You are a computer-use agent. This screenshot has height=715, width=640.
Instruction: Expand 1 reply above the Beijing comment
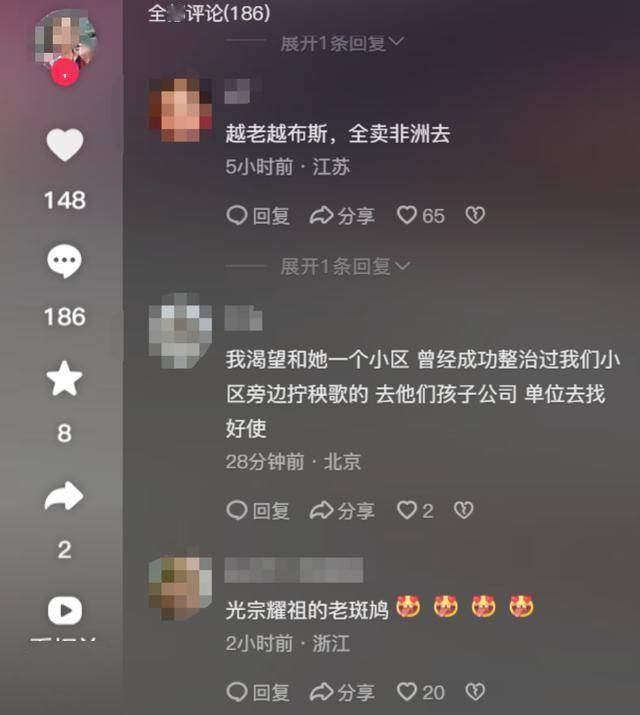pos(342,266)
